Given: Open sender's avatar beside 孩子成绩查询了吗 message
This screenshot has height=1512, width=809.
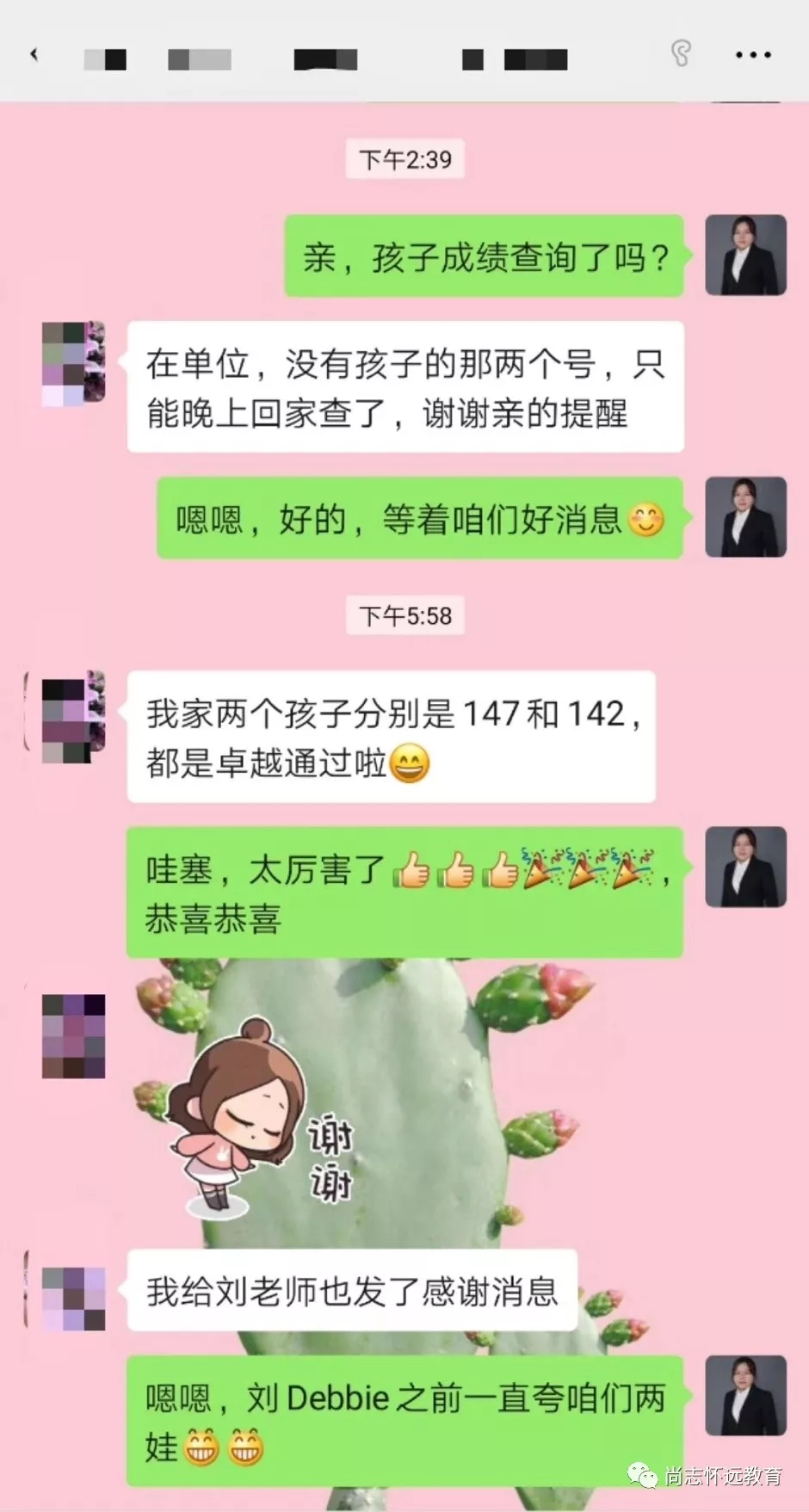Looking at the screenshot, I should pyautogui.click(x=745, y=256).
